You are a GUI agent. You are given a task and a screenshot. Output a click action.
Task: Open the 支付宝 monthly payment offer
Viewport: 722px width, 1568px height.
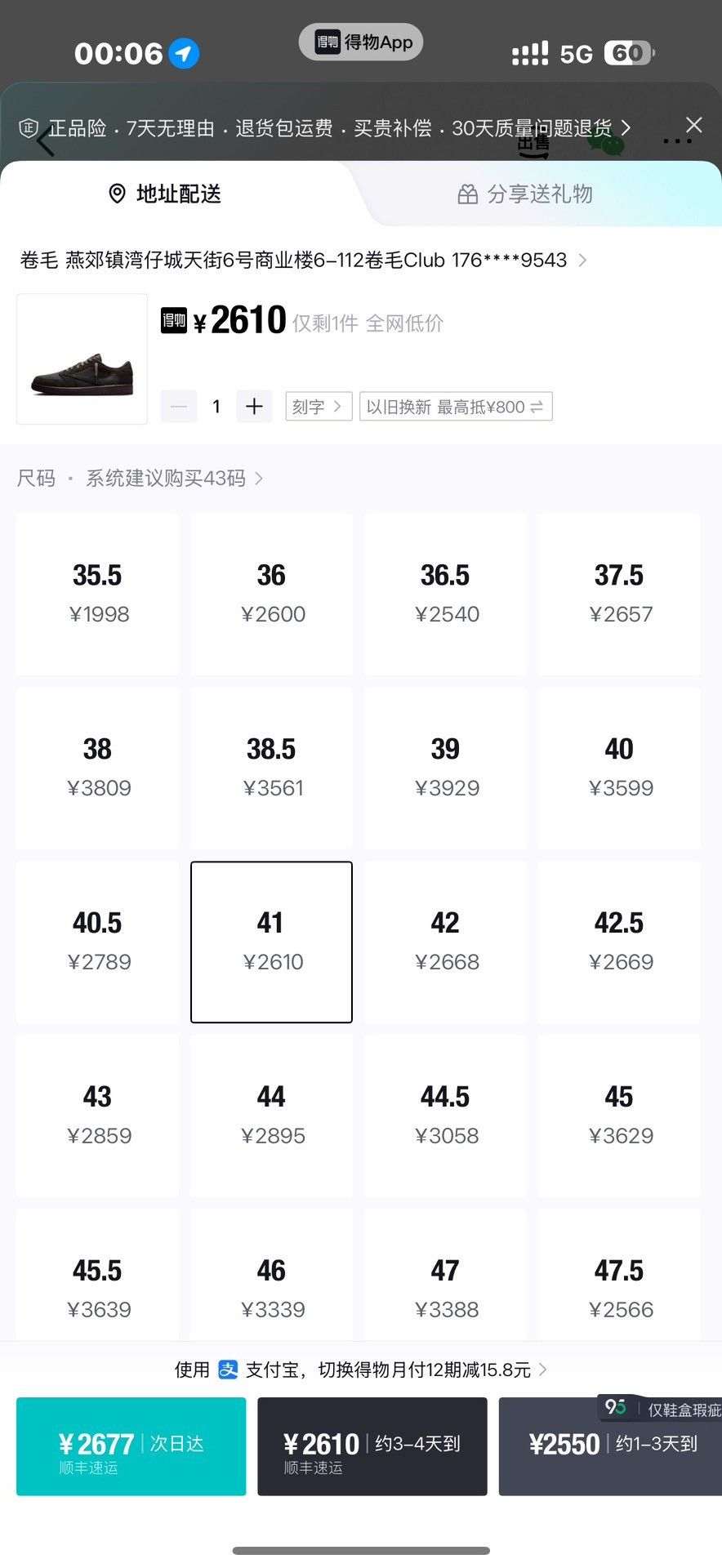pos(360,1370)
